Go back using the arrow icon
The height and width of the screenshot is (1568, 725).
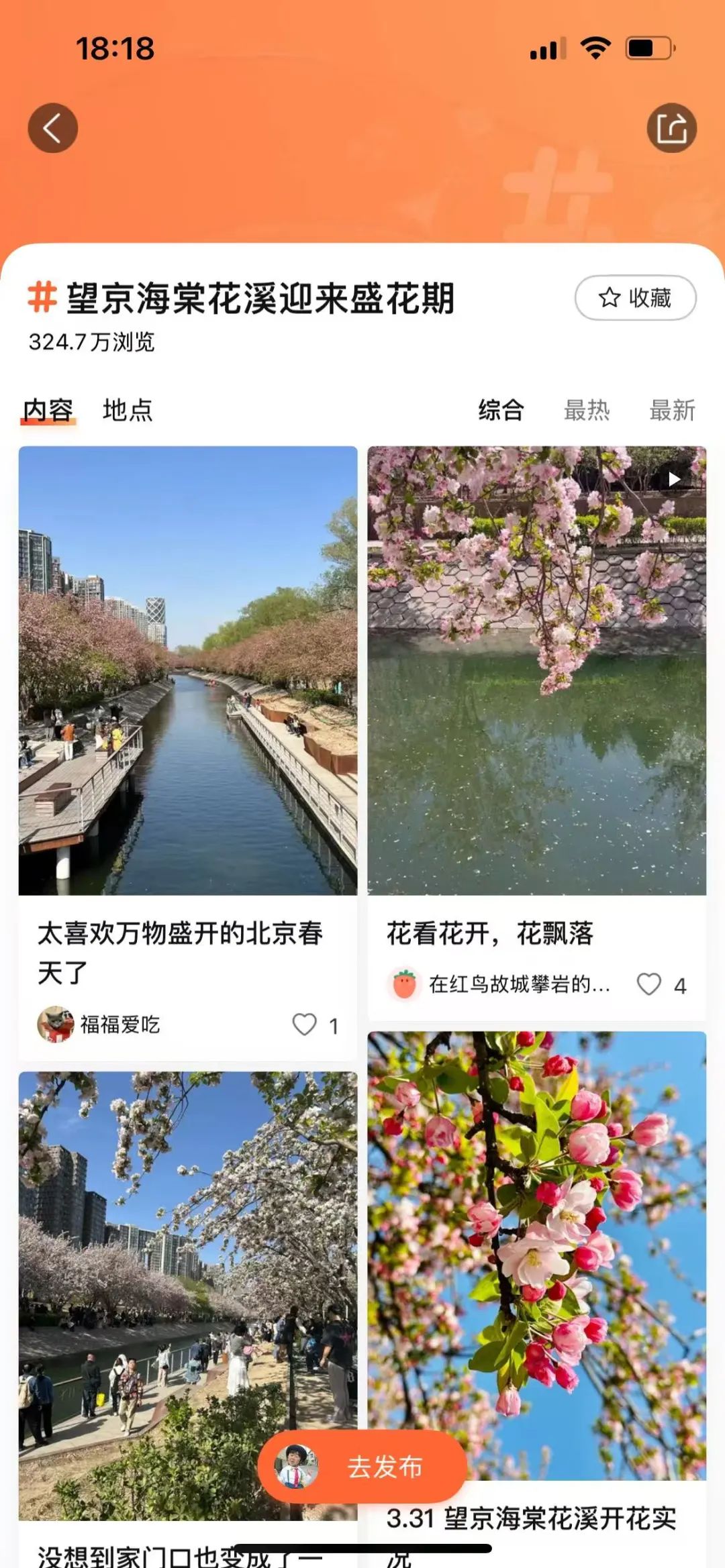(52, 128)
